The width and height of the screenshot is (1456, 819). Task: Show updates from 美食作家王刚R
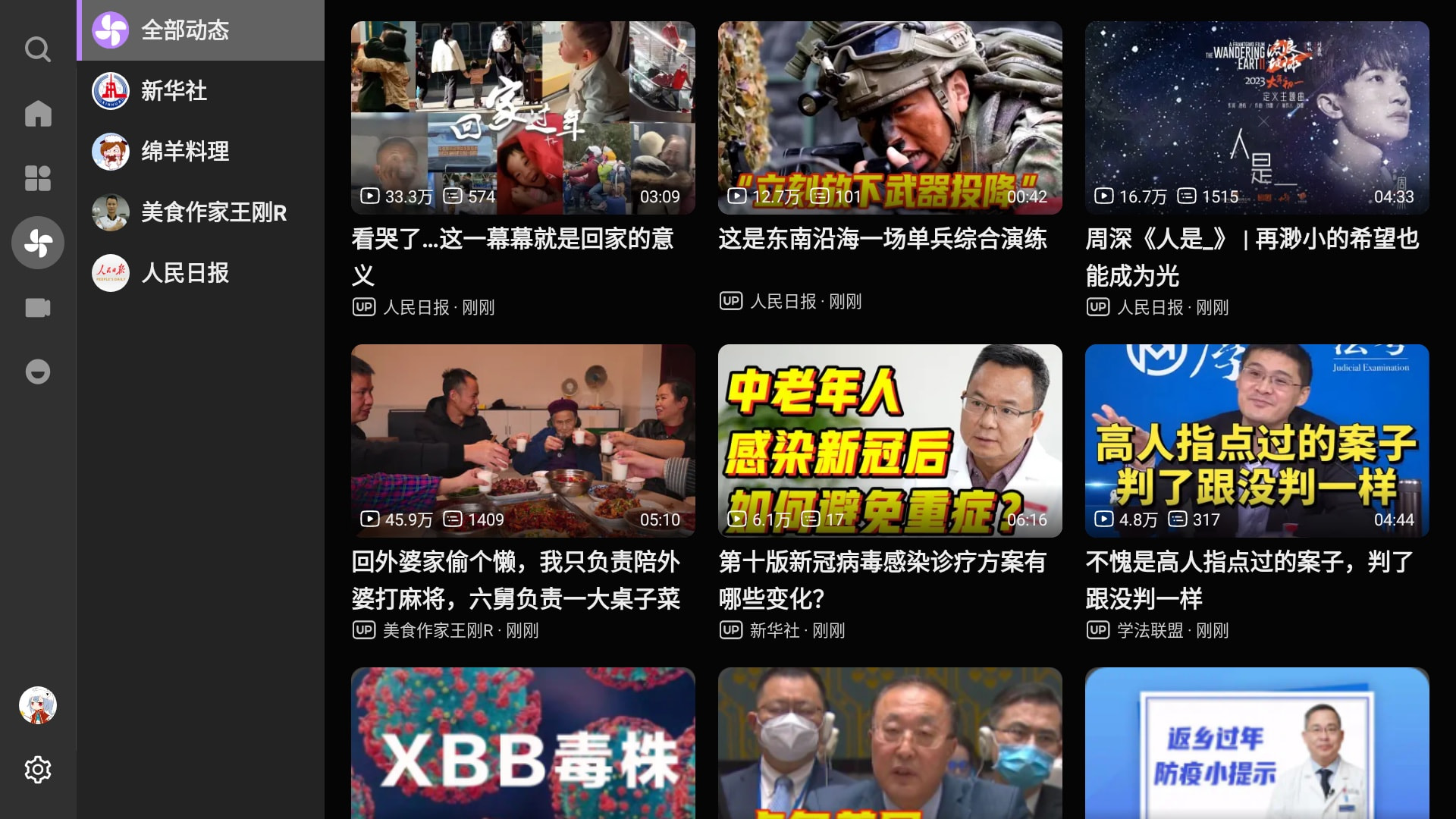click(x=201, y=212)
